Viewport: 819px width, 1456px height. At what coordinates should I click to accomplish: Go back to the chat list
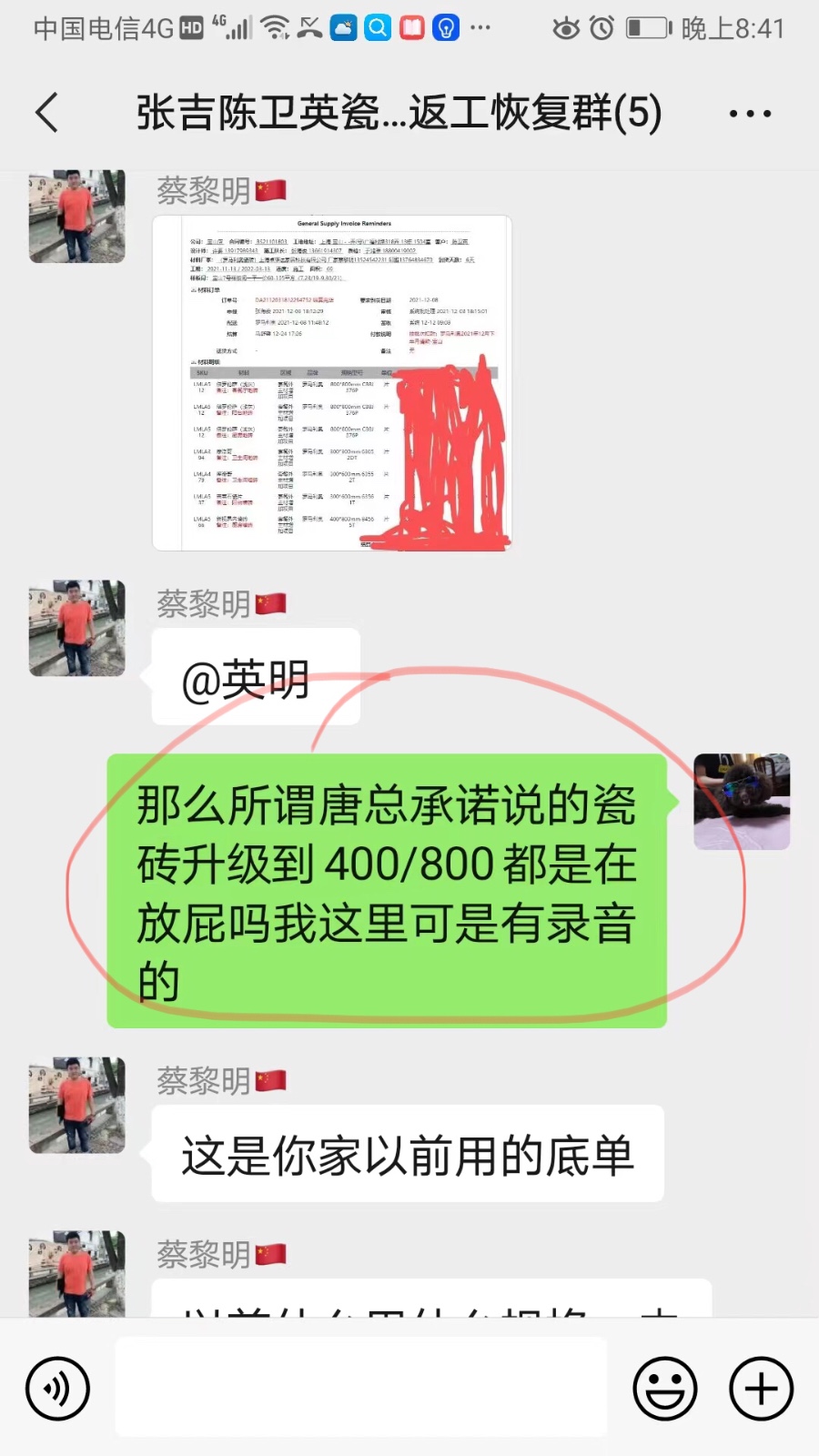pos(47,113)
